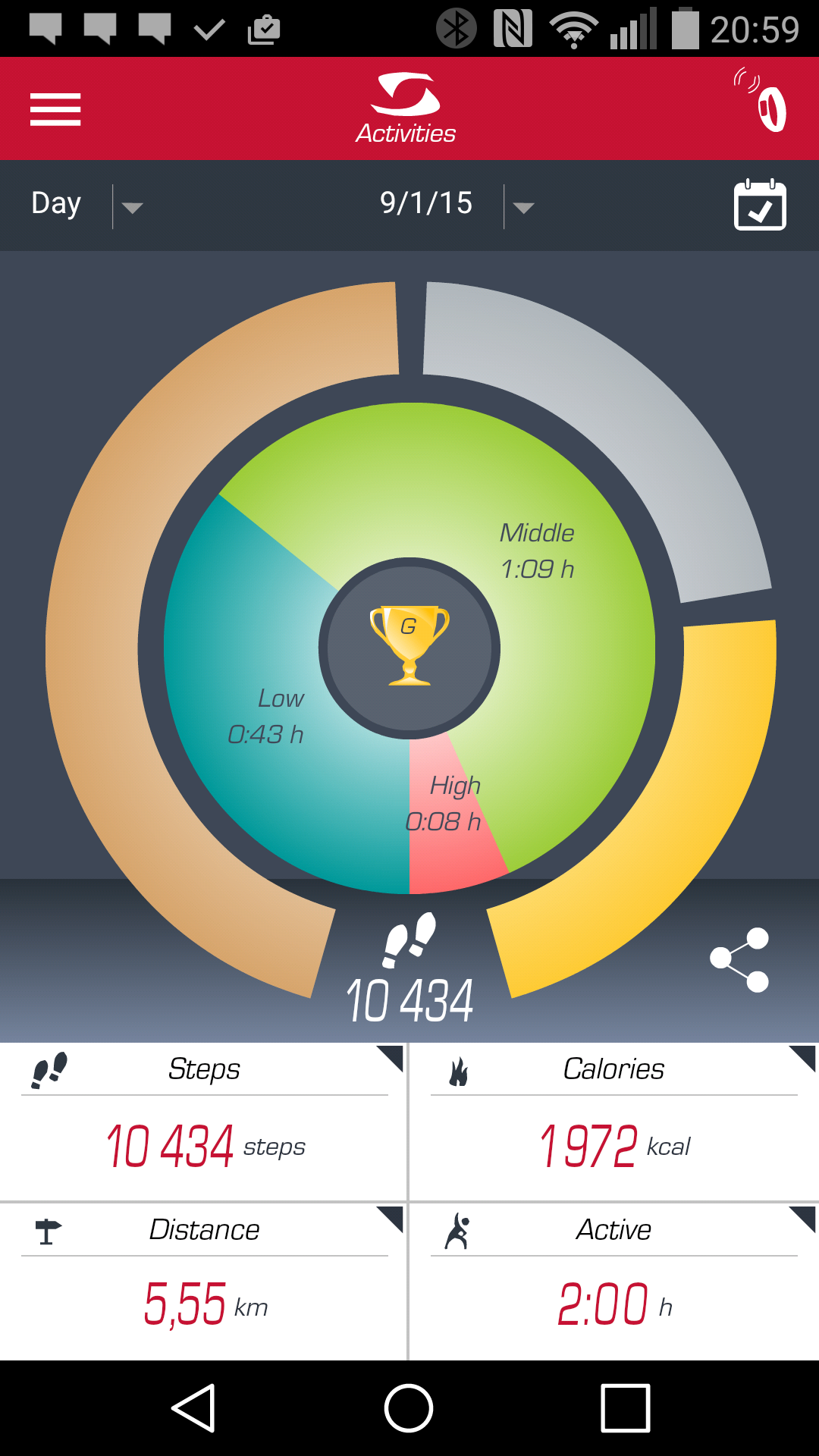The image size is (819, 1456).
Task: Open the hamburger navigation menu
Action: (55, 110)
